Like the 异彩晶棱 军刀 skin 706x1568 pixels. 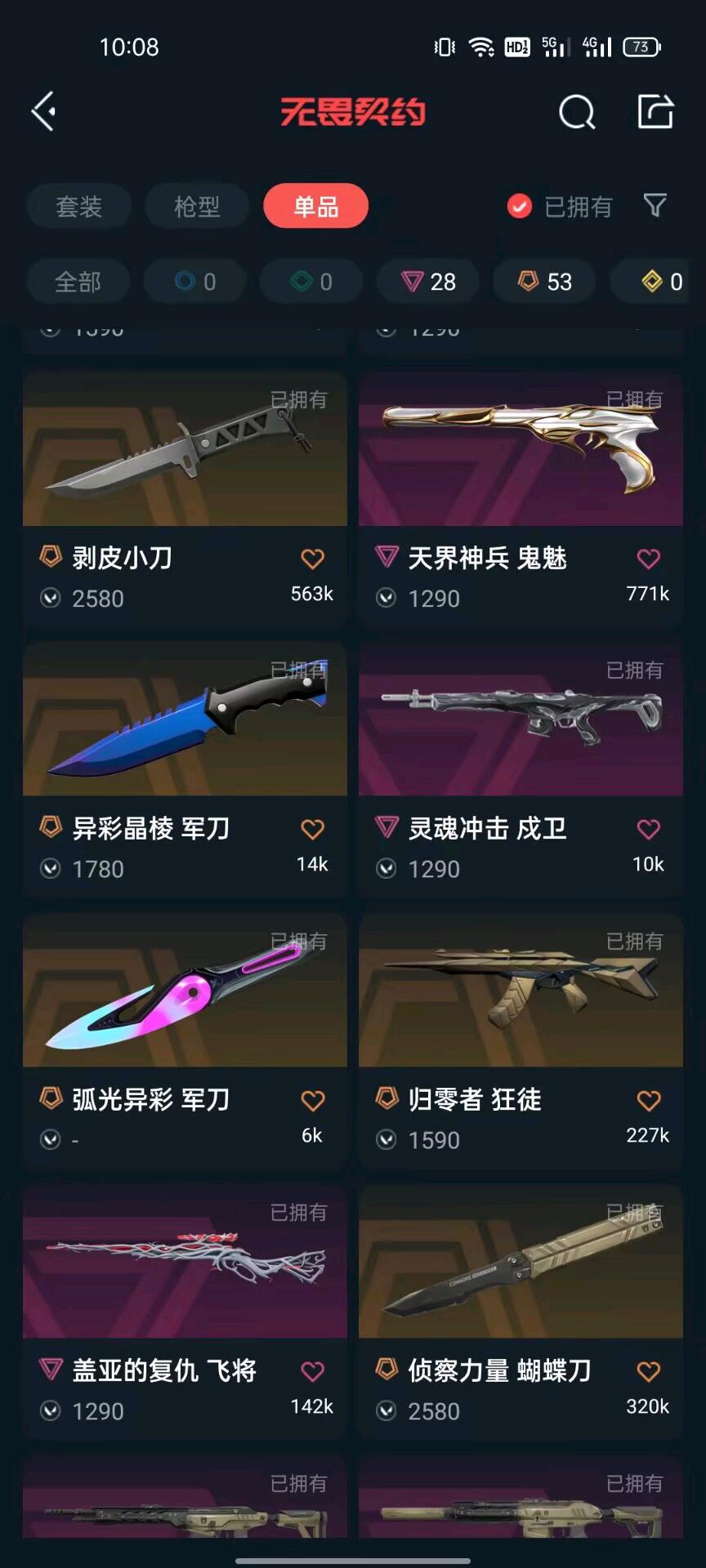(x=312, y=830)
